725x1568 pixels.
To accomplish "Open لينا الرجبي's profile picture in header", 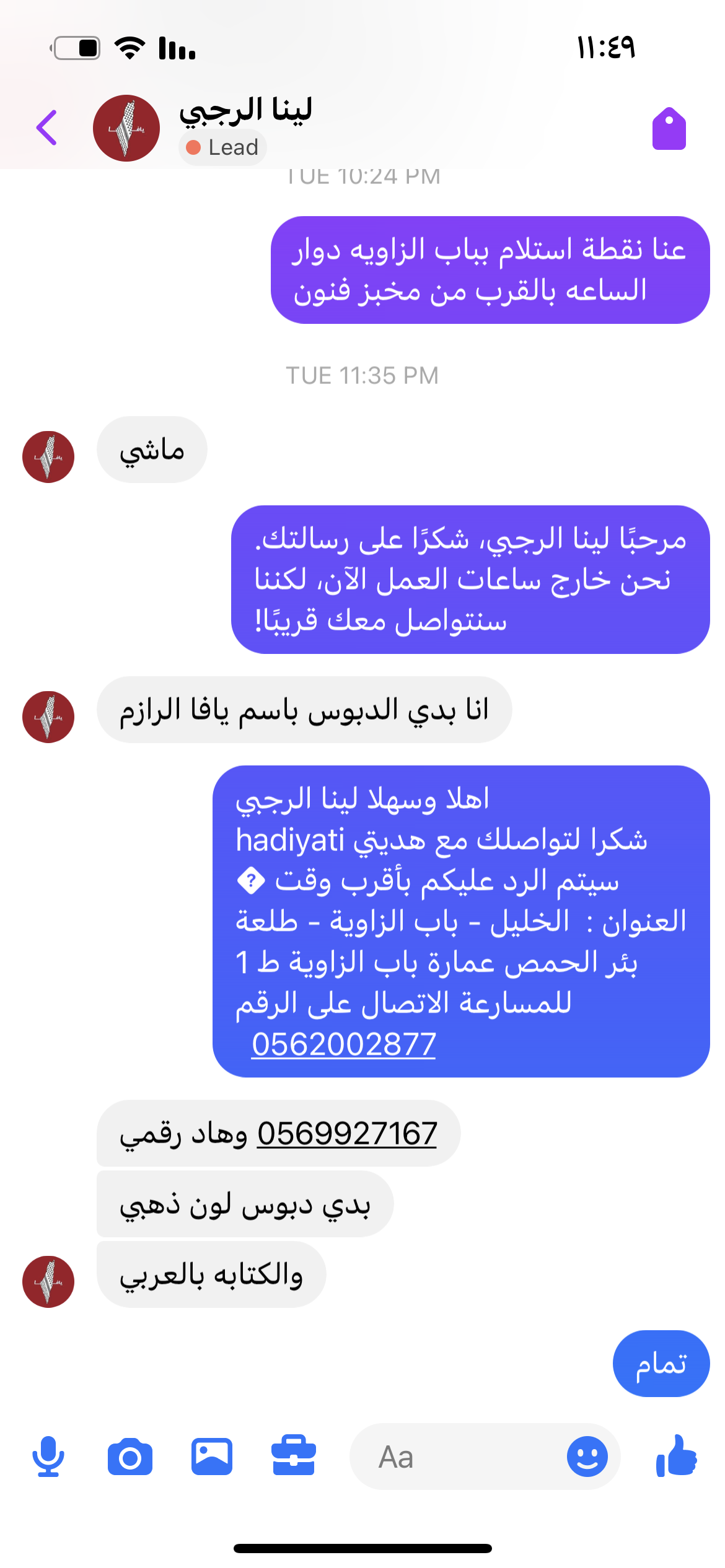I will tap(126, 128).
